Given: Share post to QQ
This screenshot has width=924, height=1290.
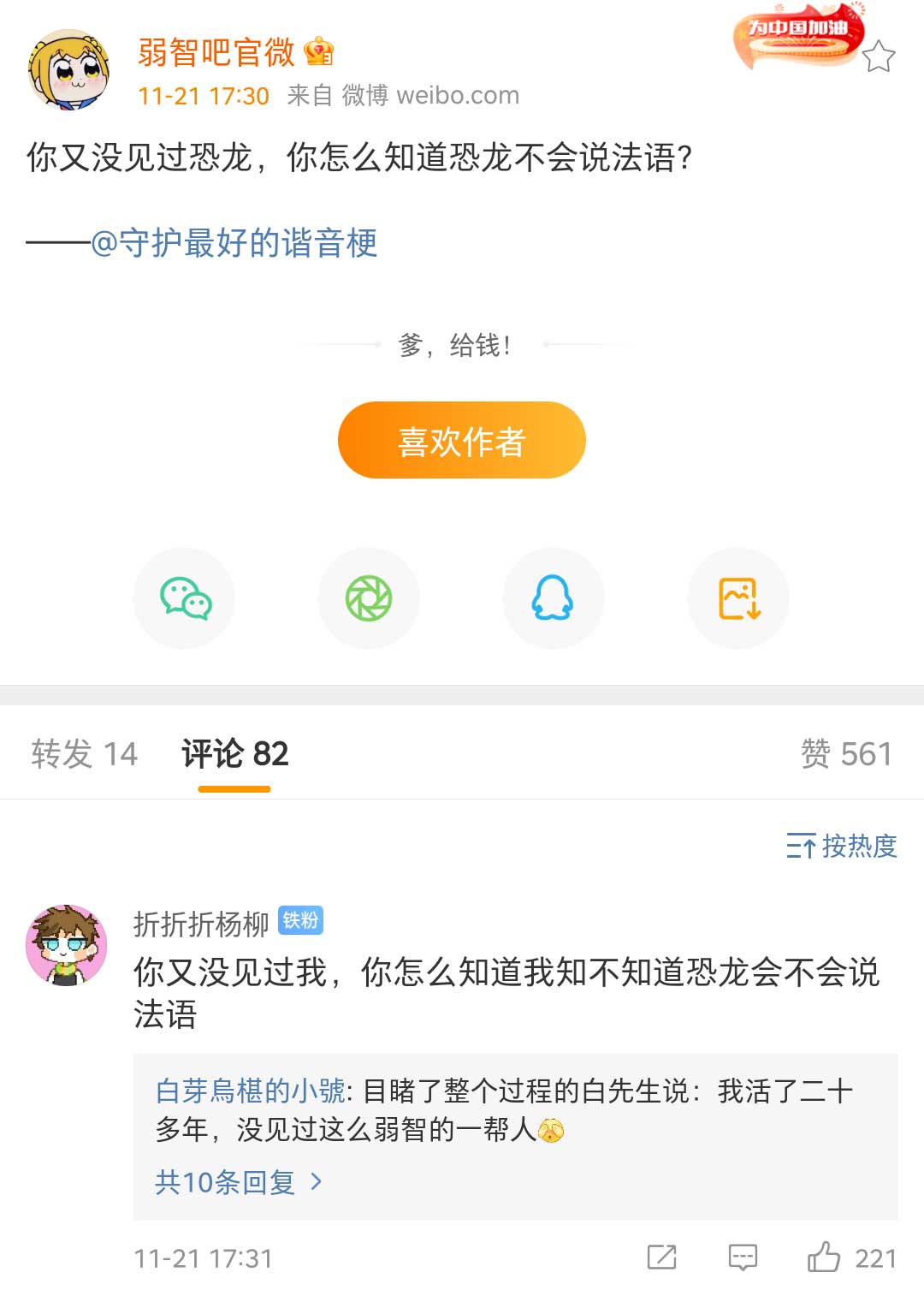Looking at the screenshot, I should click(x=553, y=597).
